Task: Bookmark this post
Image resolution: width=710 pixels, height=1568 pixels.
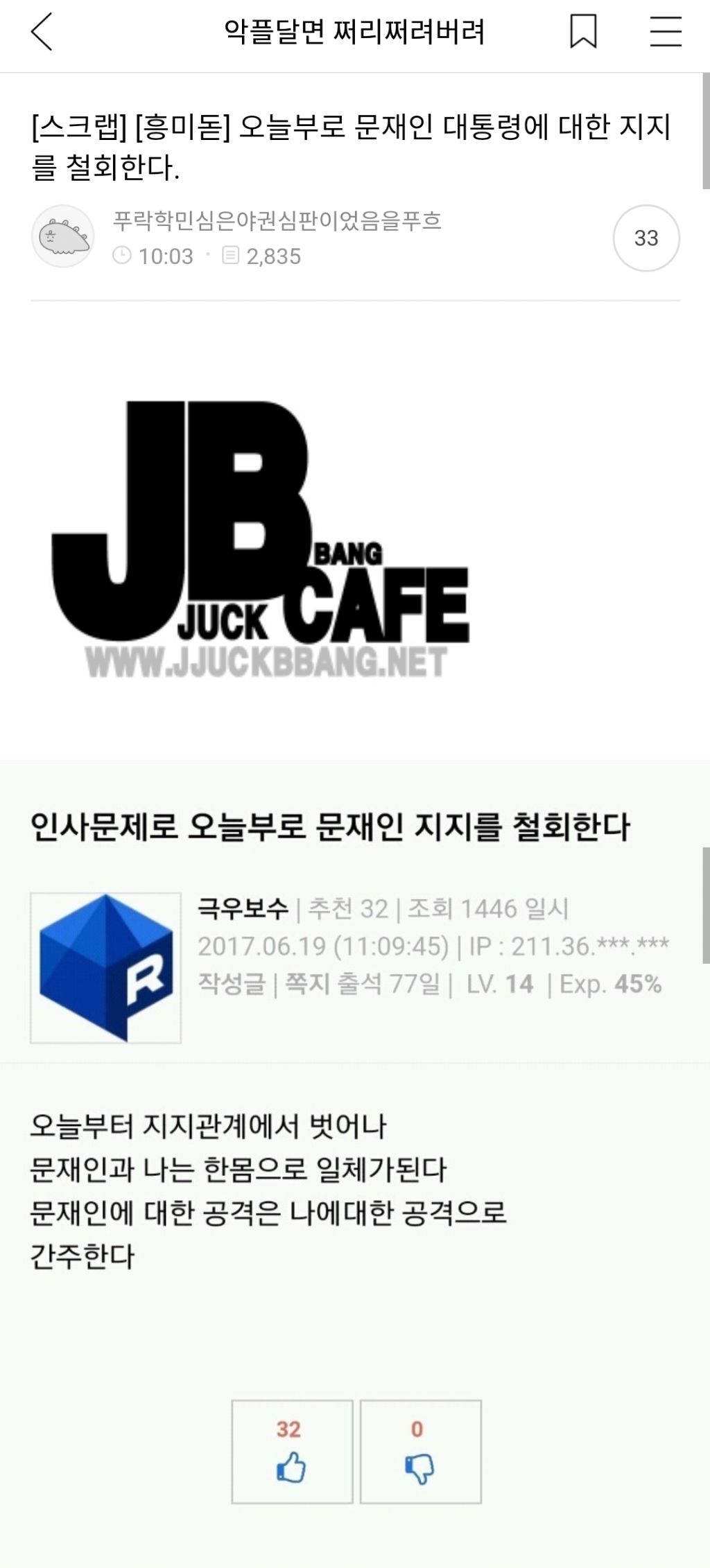Action: pos(583,32)
